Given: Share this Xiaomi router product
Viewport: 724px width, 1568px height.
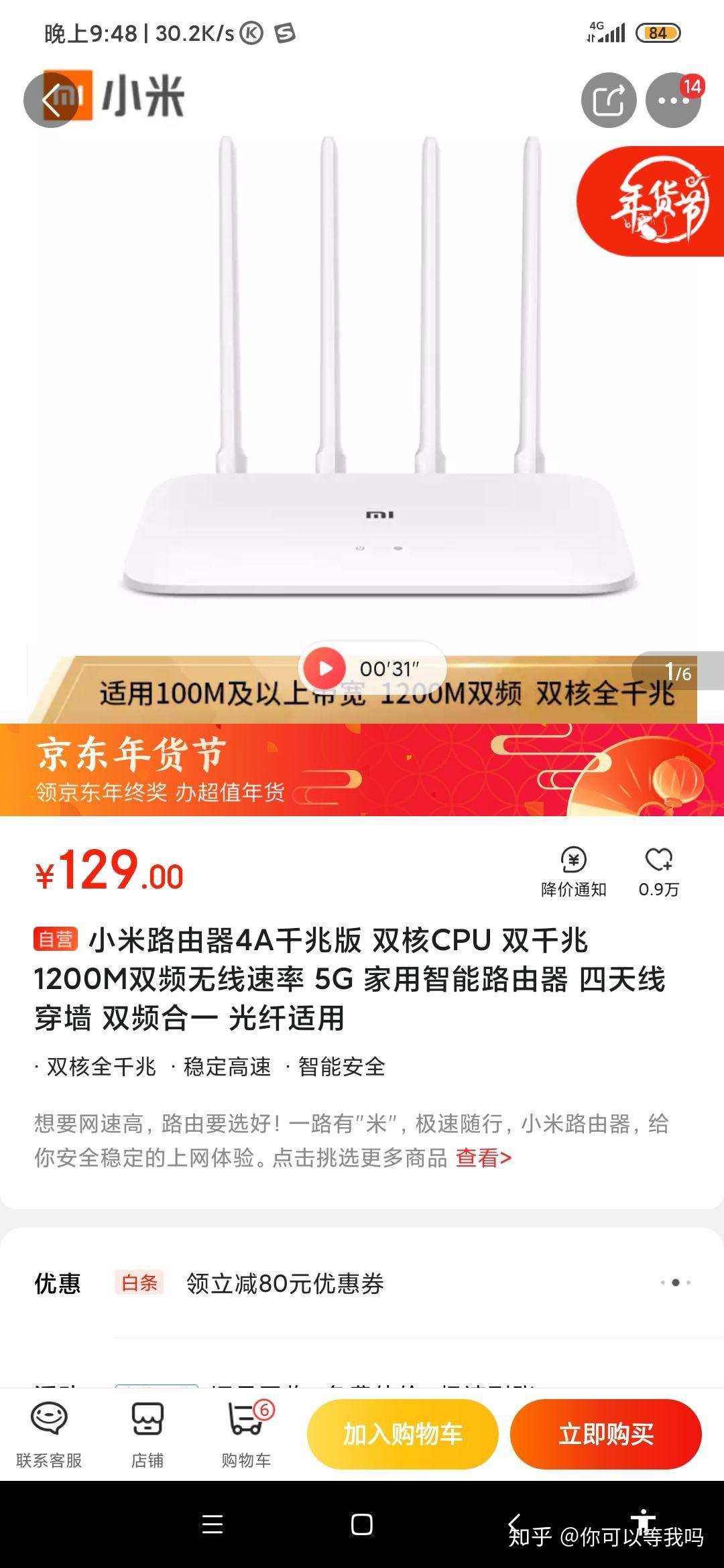Looking at the screenshot, I should (608, 100).
